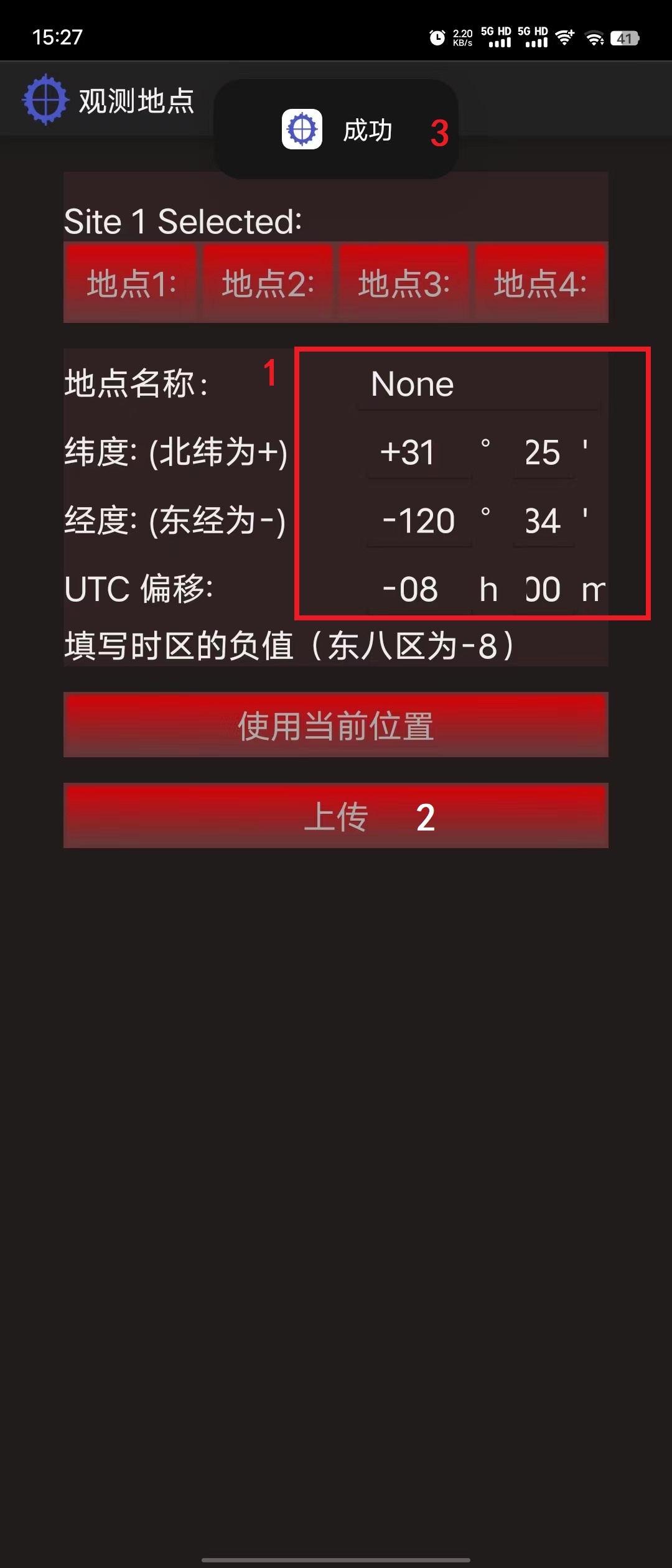
Task: Edit UTC offset minutes field 00
Action: point(543,589)
